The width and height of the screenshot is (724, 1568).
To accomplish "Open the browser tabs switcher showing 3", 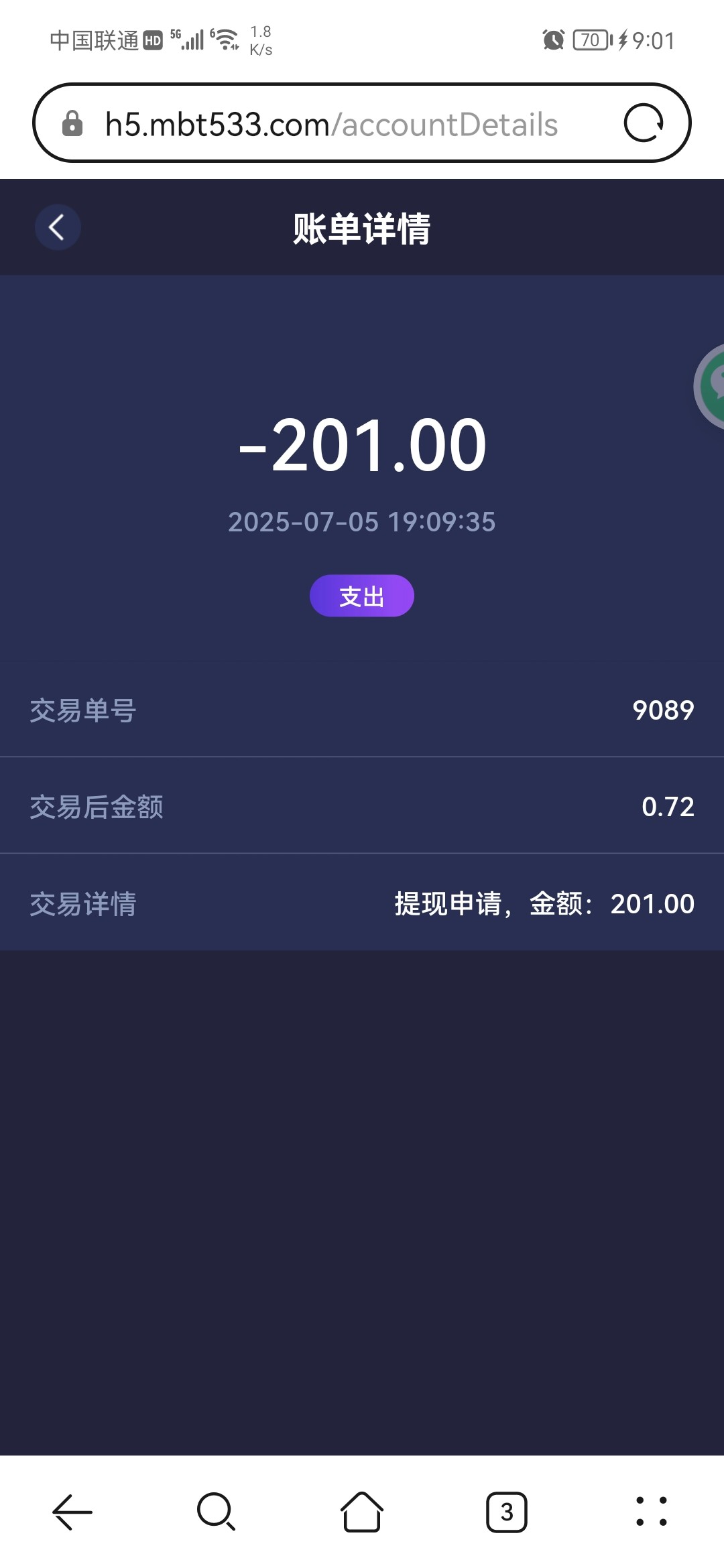I will [x=507, y=1512].
